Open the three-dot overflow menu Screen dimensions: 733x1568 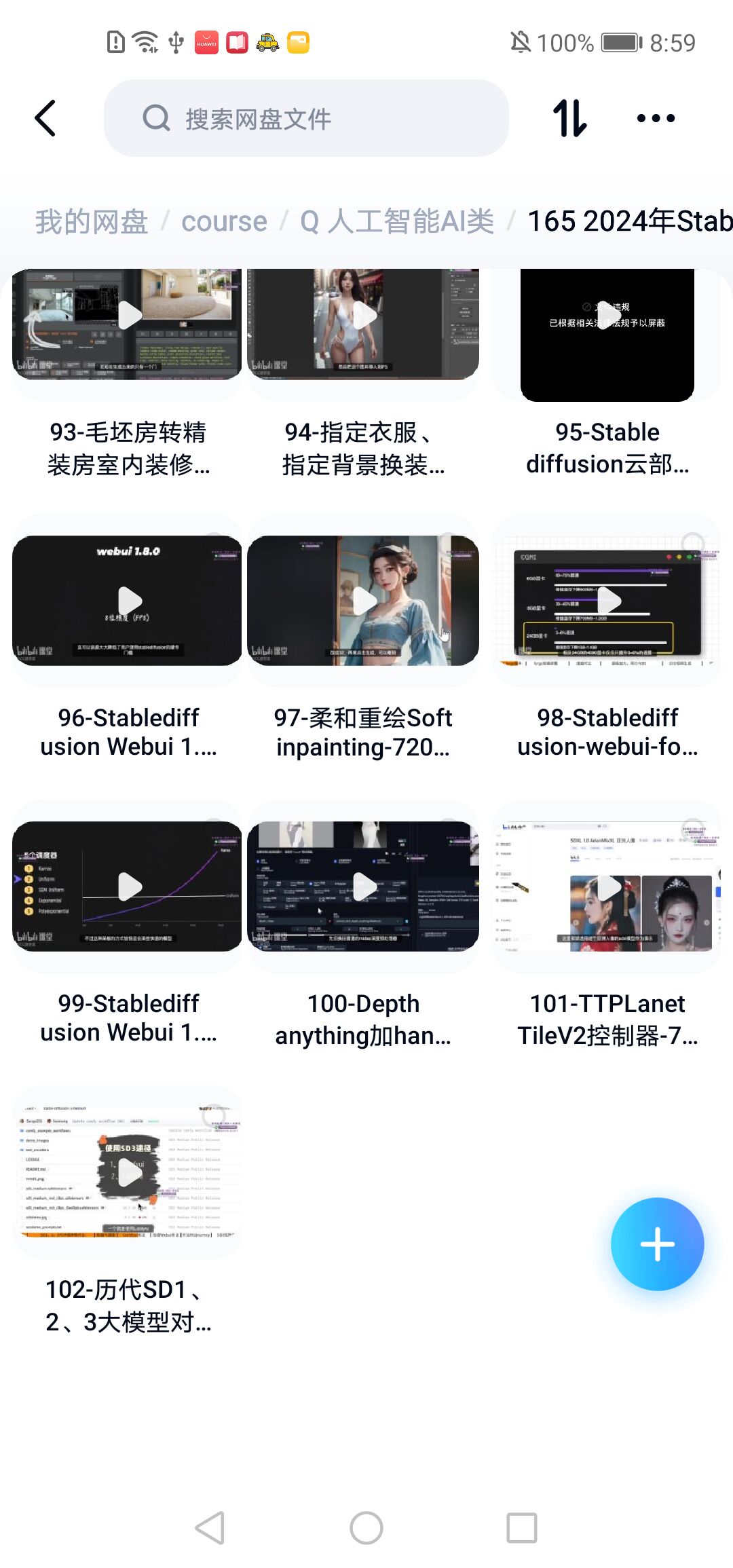656,119
